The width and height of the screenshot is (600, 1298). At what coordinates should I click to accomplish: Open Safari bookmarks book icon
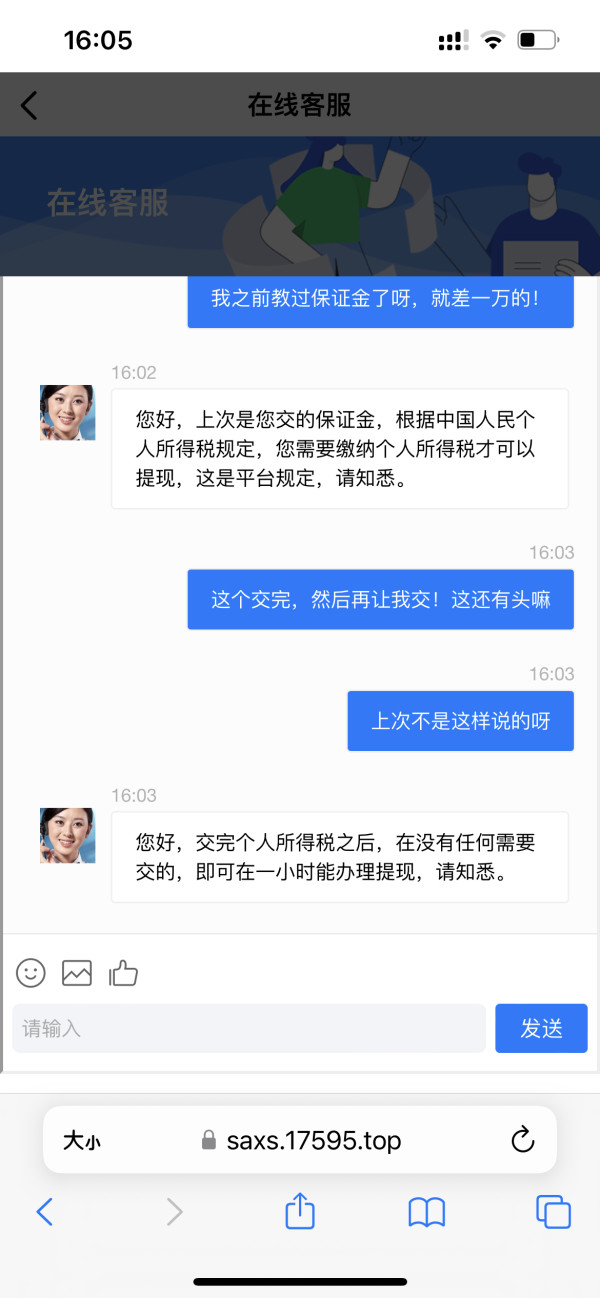click(x=427, y=1213)
